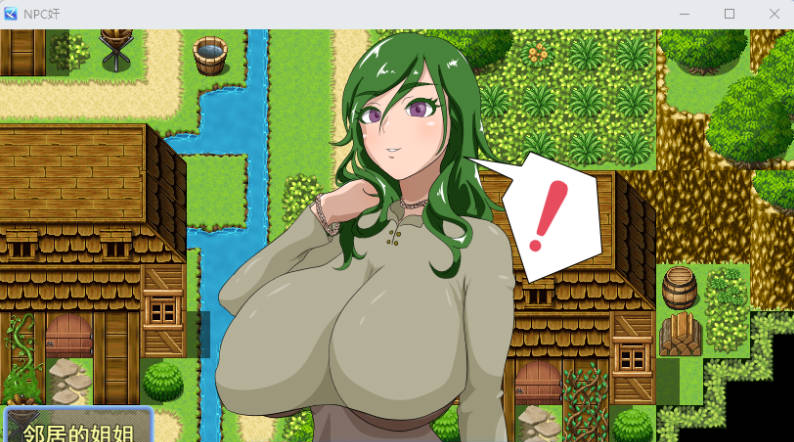
Task: Close the NPC game window
Action: pyautogui.click(x=774, y=14)
